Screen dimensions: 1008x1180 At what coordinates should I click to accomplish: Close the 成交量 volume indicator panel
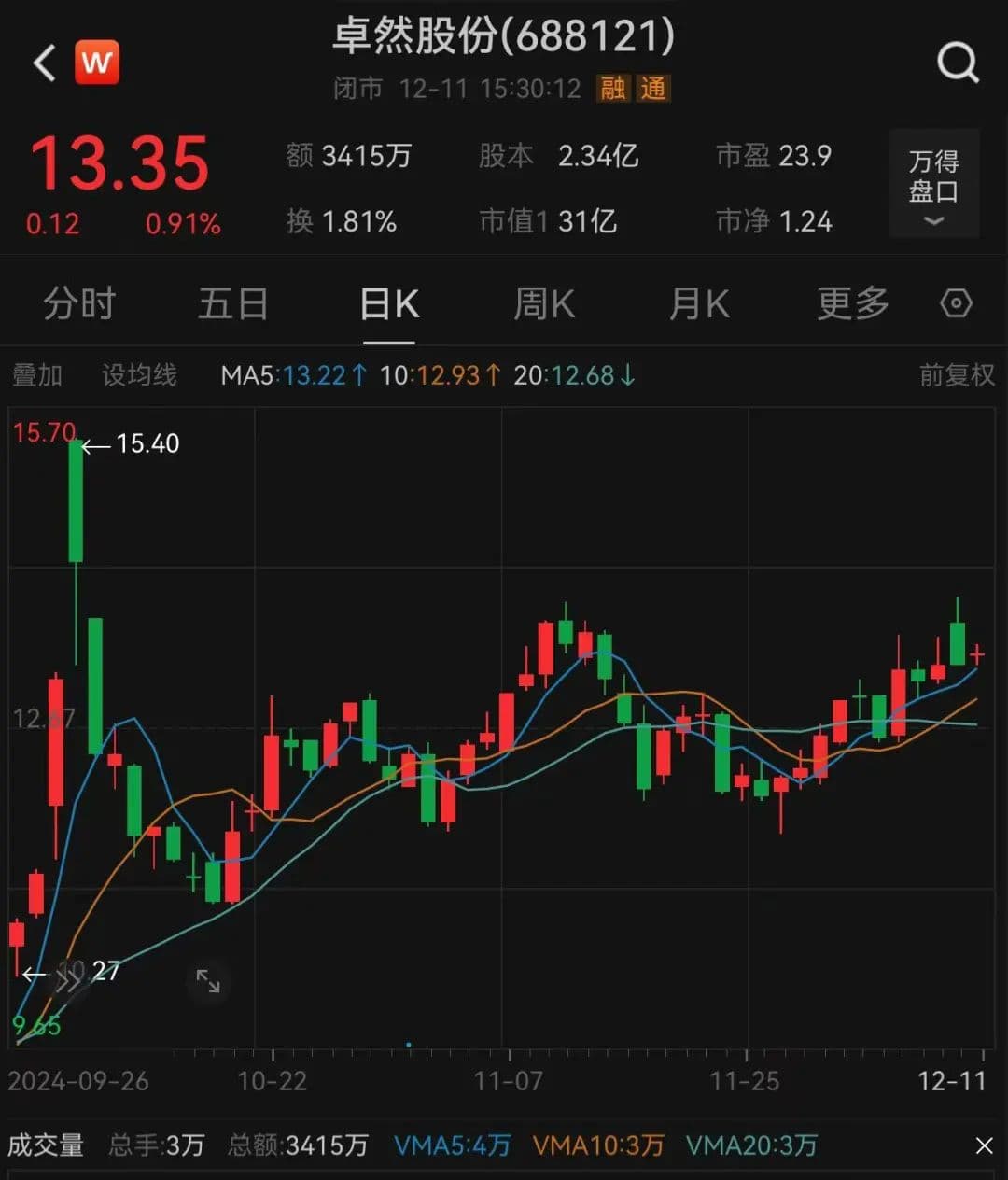point(984,1145)
